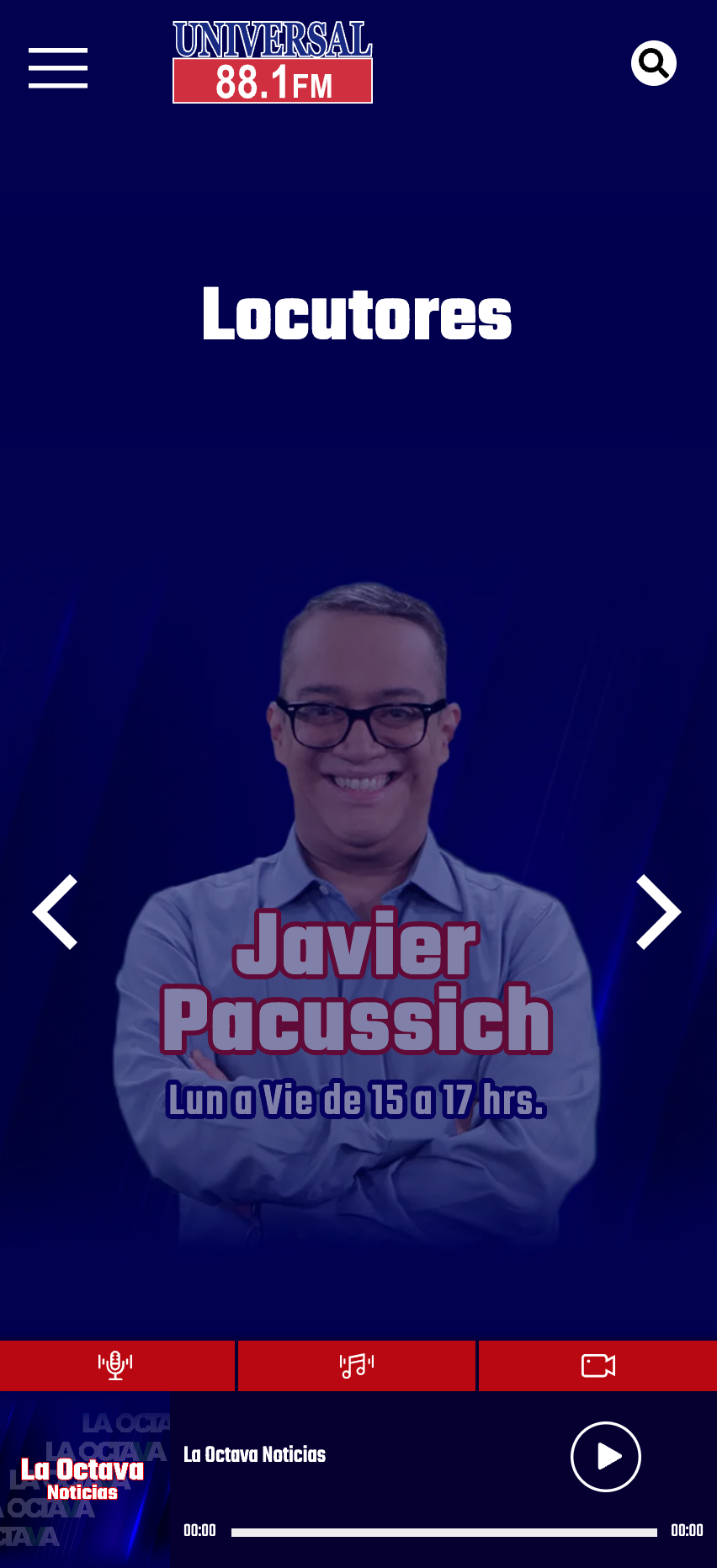
Task: Open La Octava Noticias cover thumbnail
Action: pos(85,1480)
